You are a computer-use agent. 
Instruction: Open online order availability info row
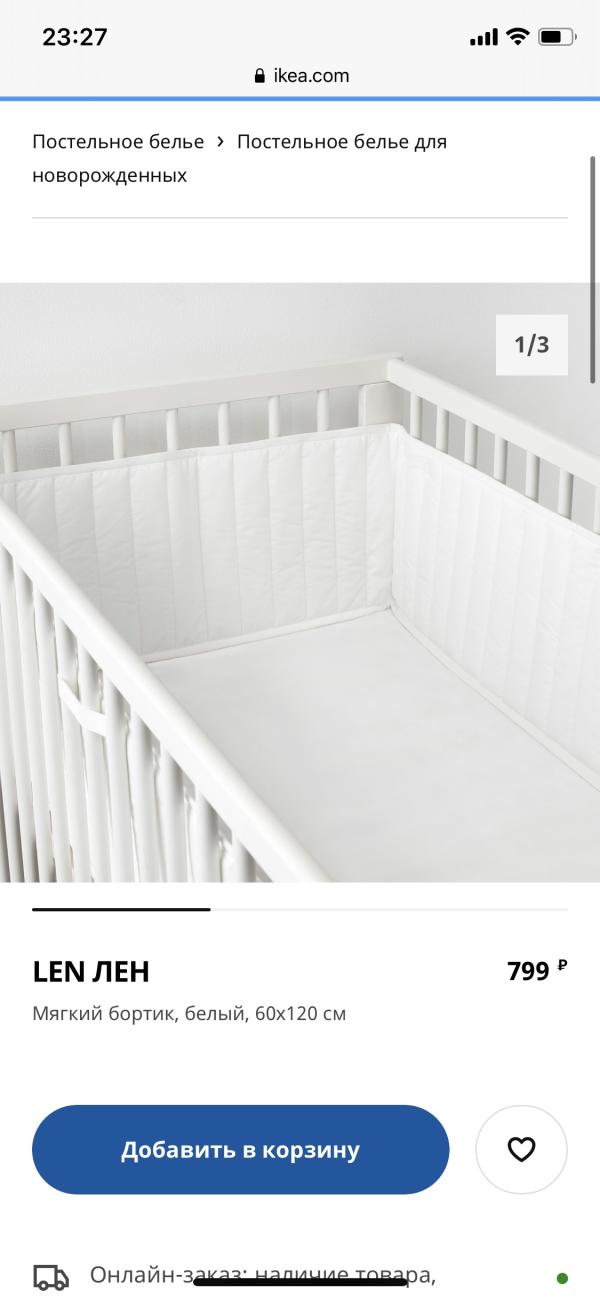[x=300, y=1277]
